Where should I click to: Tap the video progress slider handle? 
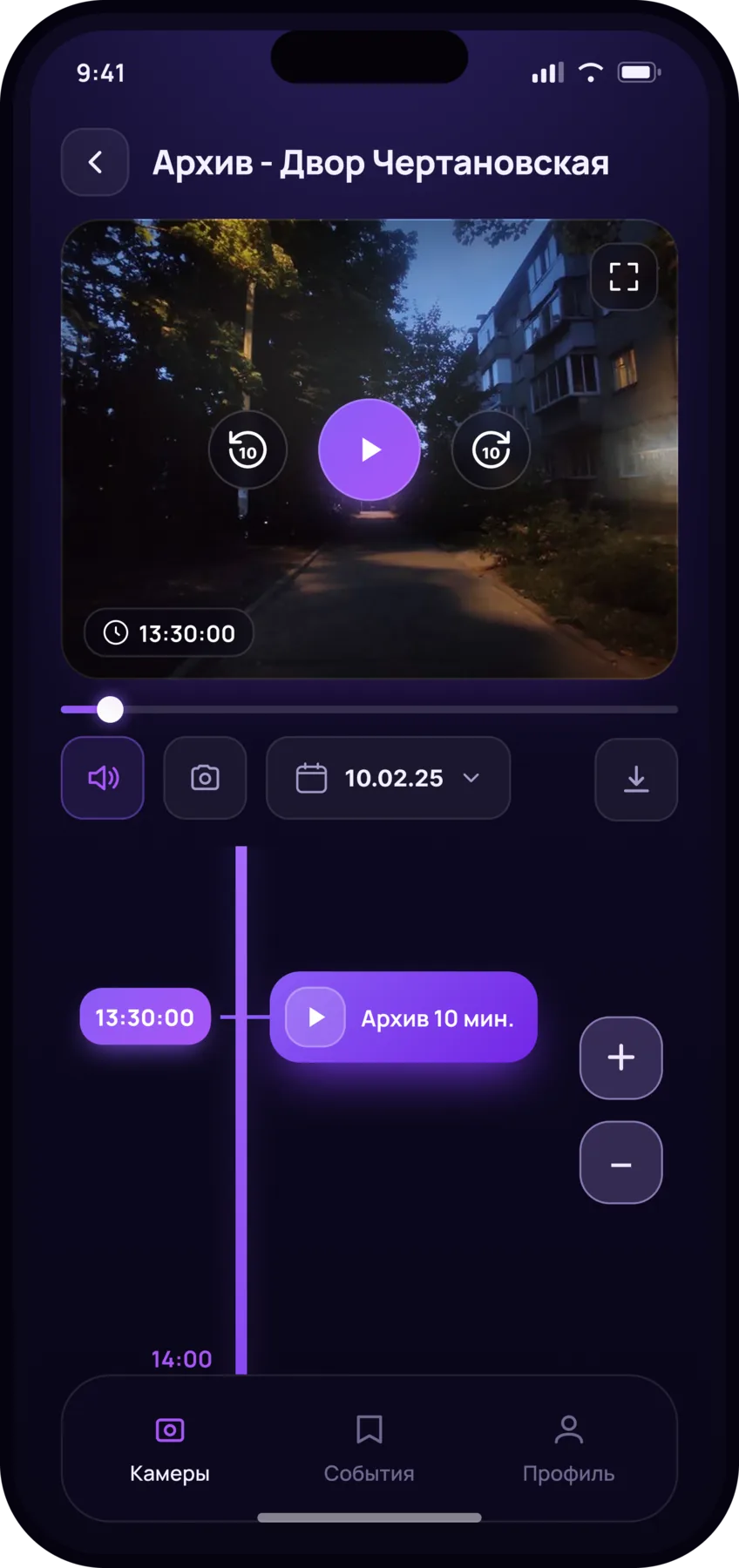pyautogui.click(x=110, y=709)
